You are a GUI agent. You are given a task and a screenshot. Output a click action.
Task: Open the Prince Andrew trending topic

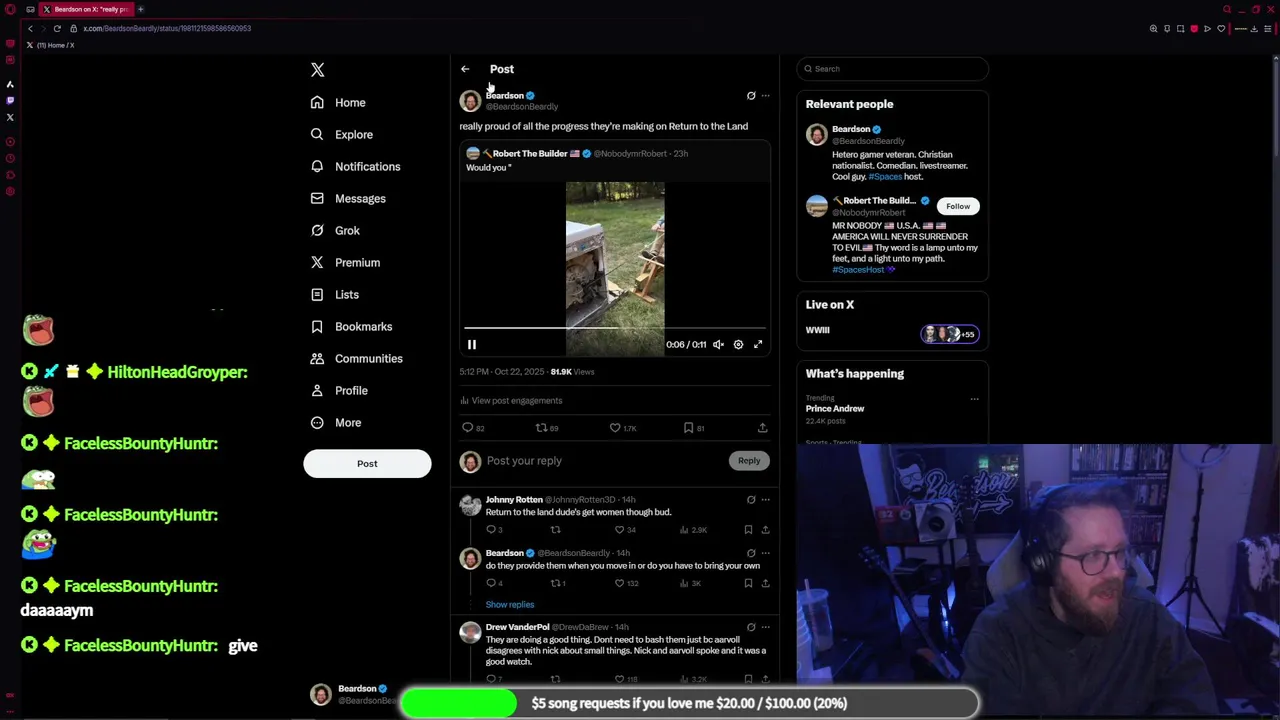click(835, 408)
